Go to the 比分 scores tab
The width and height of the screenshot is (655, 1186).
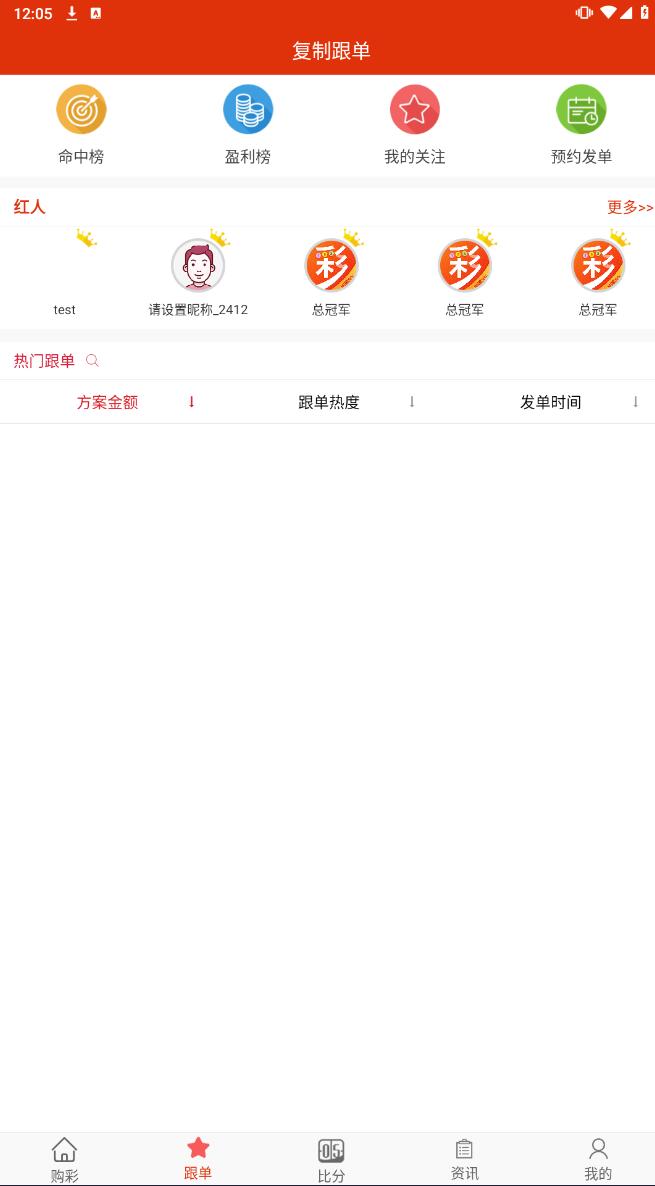tap(331, 1160)
